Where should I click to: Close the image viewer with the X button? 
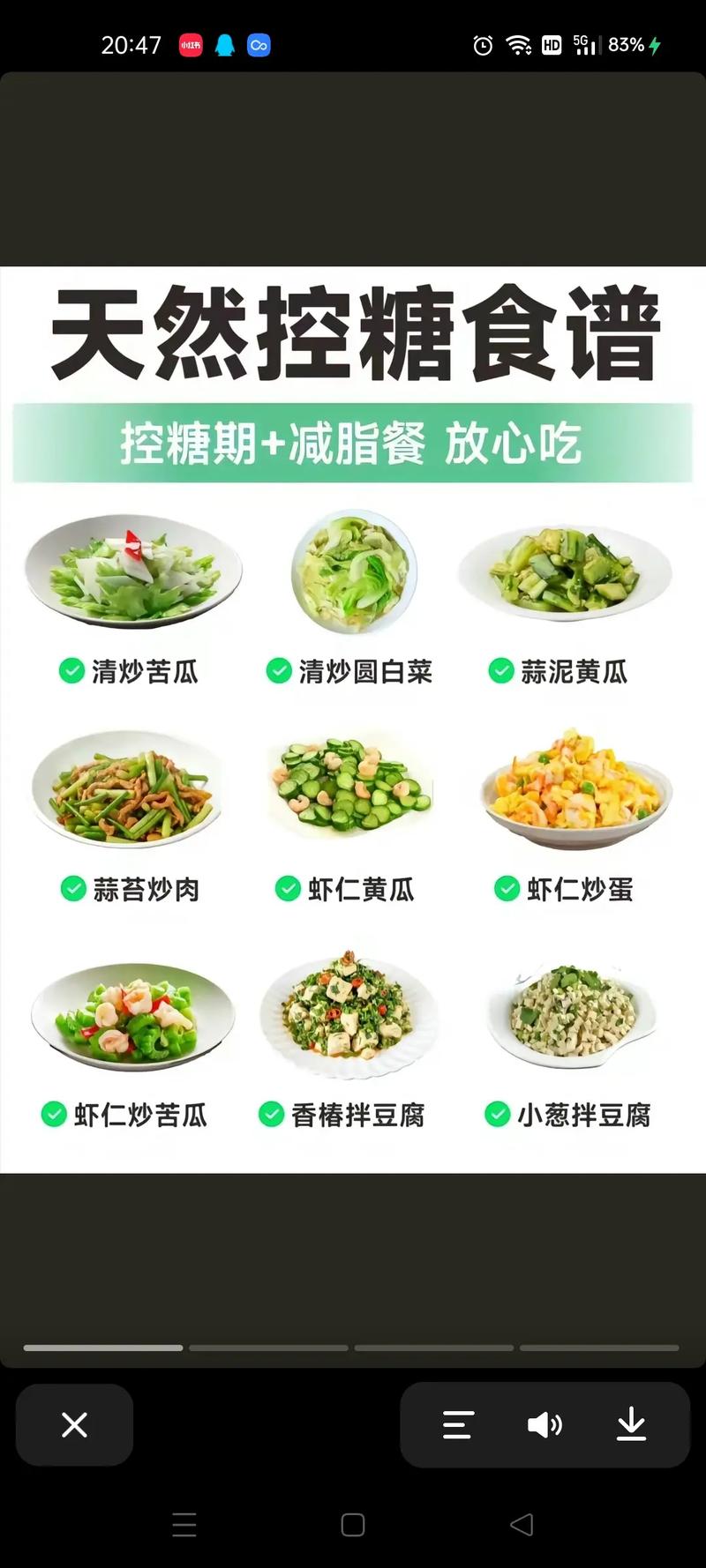74,1425
